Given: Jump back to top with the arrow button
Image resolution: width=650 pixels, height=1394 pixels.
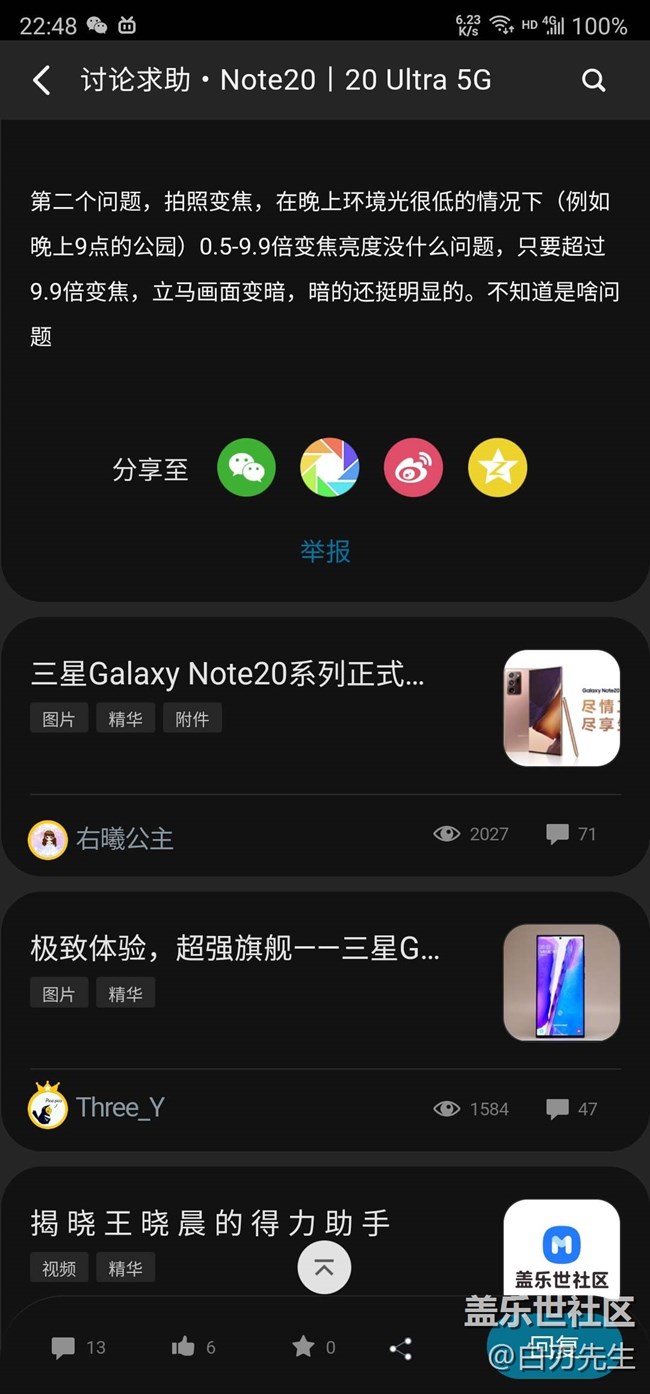Looking at the screenshot, I should point(324,1268).
